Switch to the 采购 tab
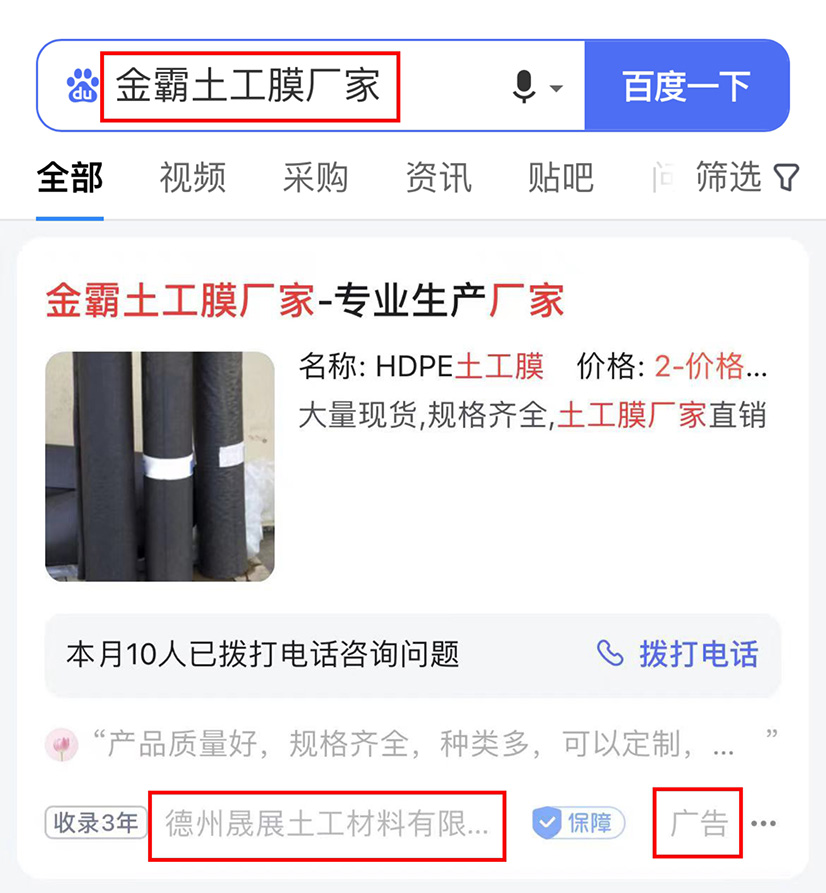826x893 pixels. point(315,178)
